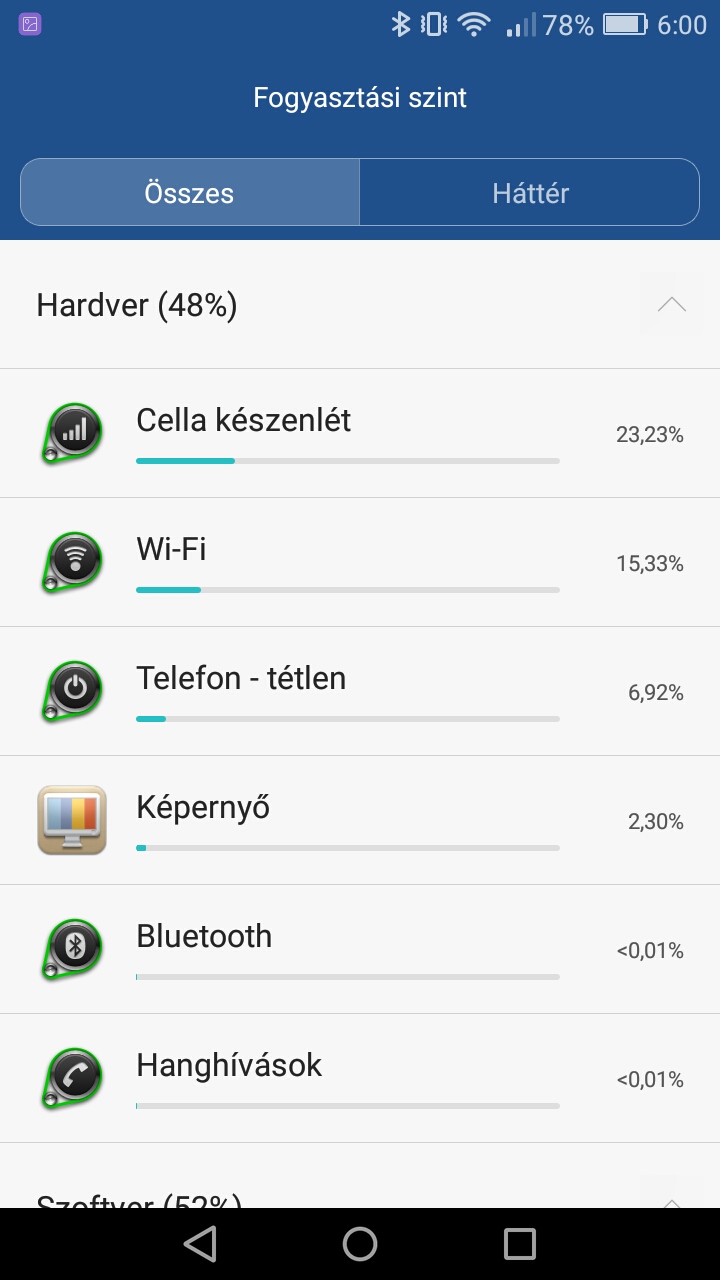Open Hanghívások power details
The image size is (720, 1280).
click(360, 1078)
